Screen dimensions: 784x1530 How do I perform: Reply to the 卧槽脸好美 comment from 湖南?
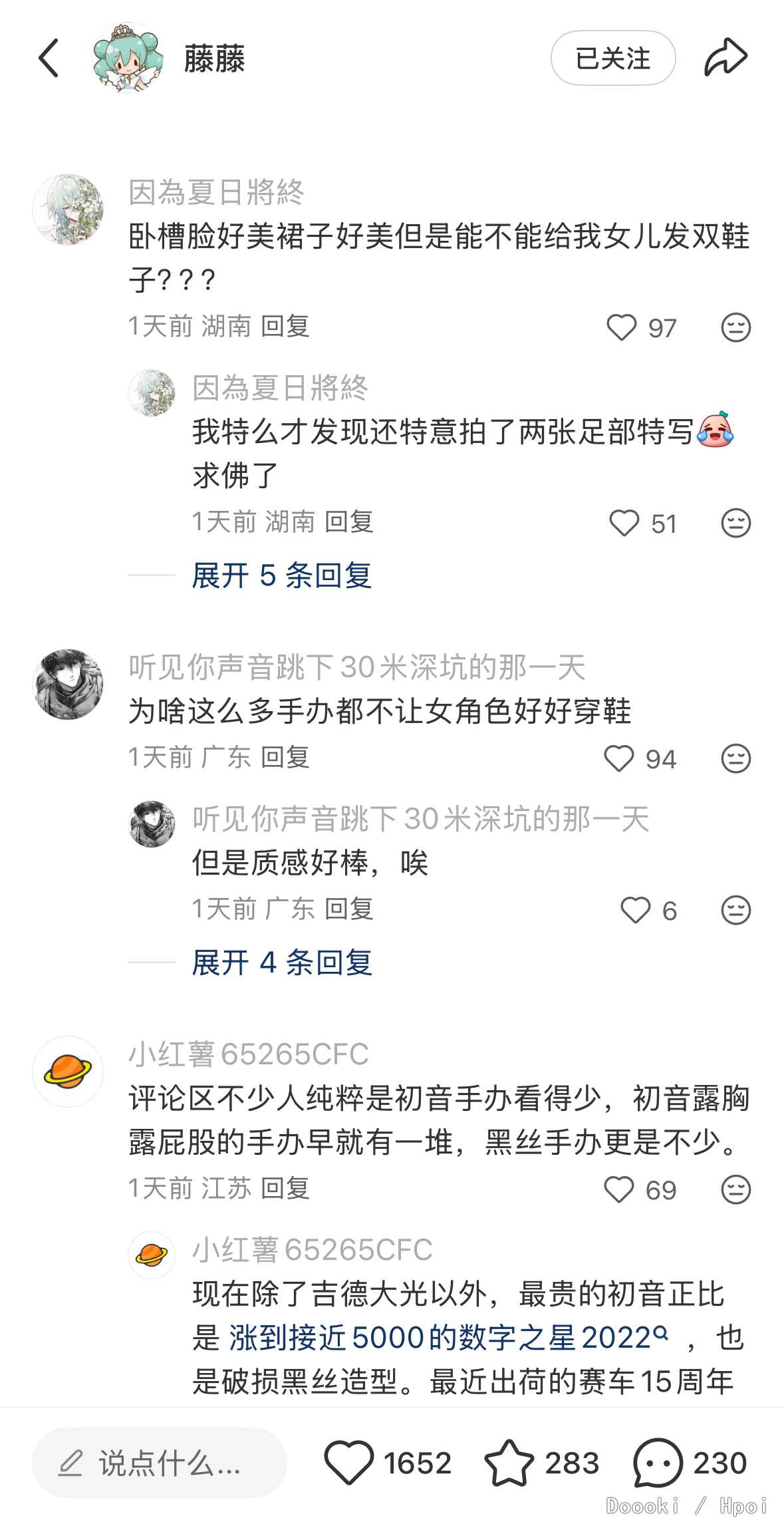(285, 326)
